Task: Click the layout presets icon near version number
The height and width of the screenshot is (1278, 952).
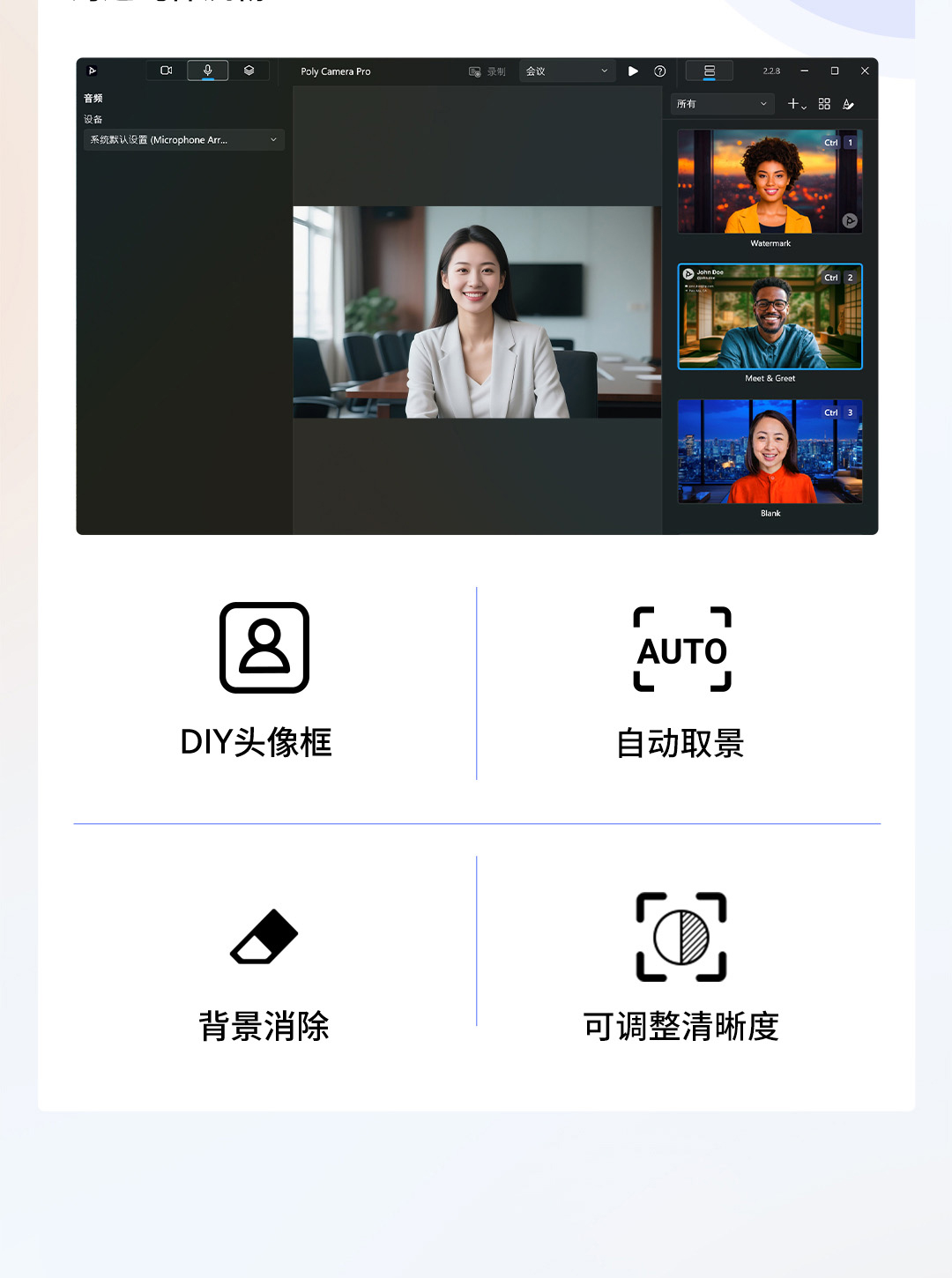Action: (x=710, y=71)
